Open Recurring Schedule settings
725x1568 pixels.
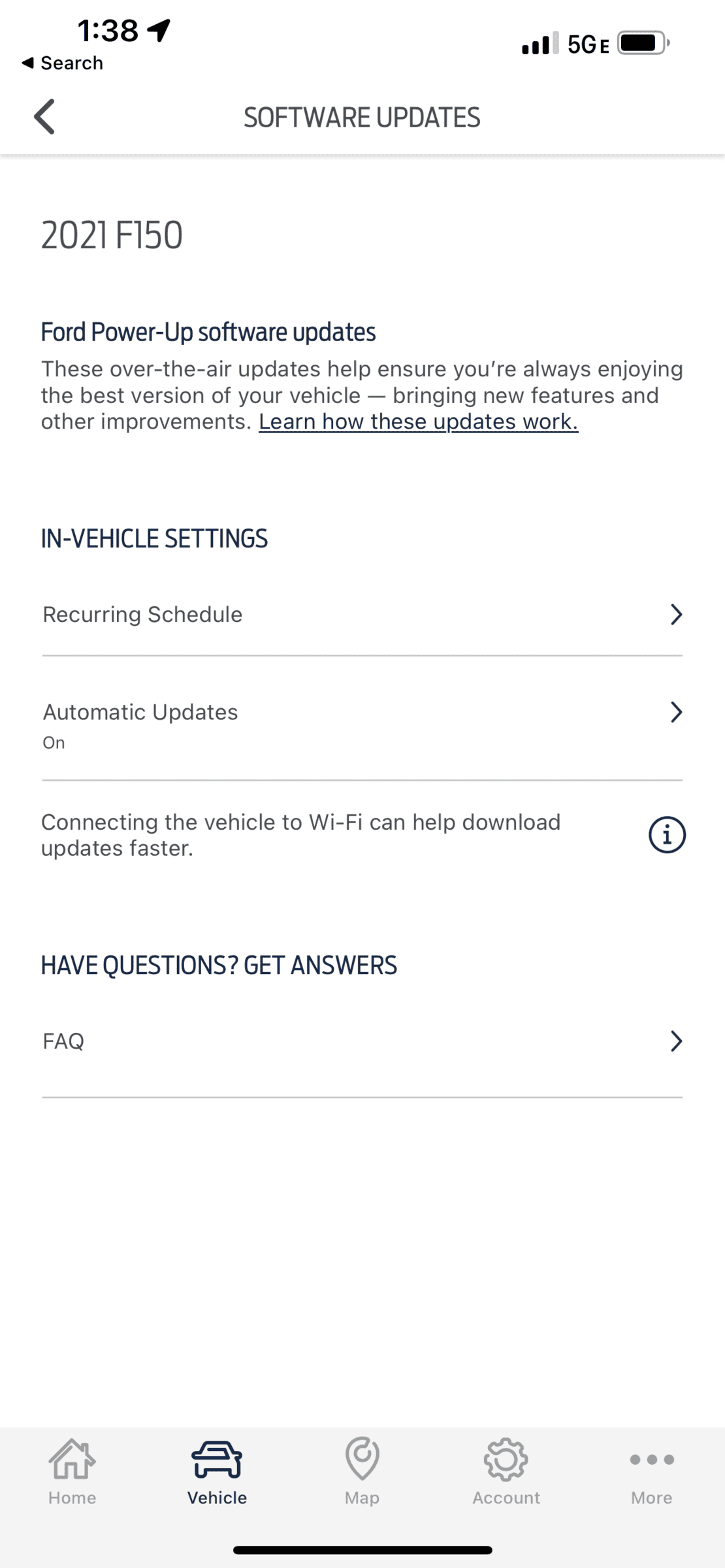(x=362, y=614)
